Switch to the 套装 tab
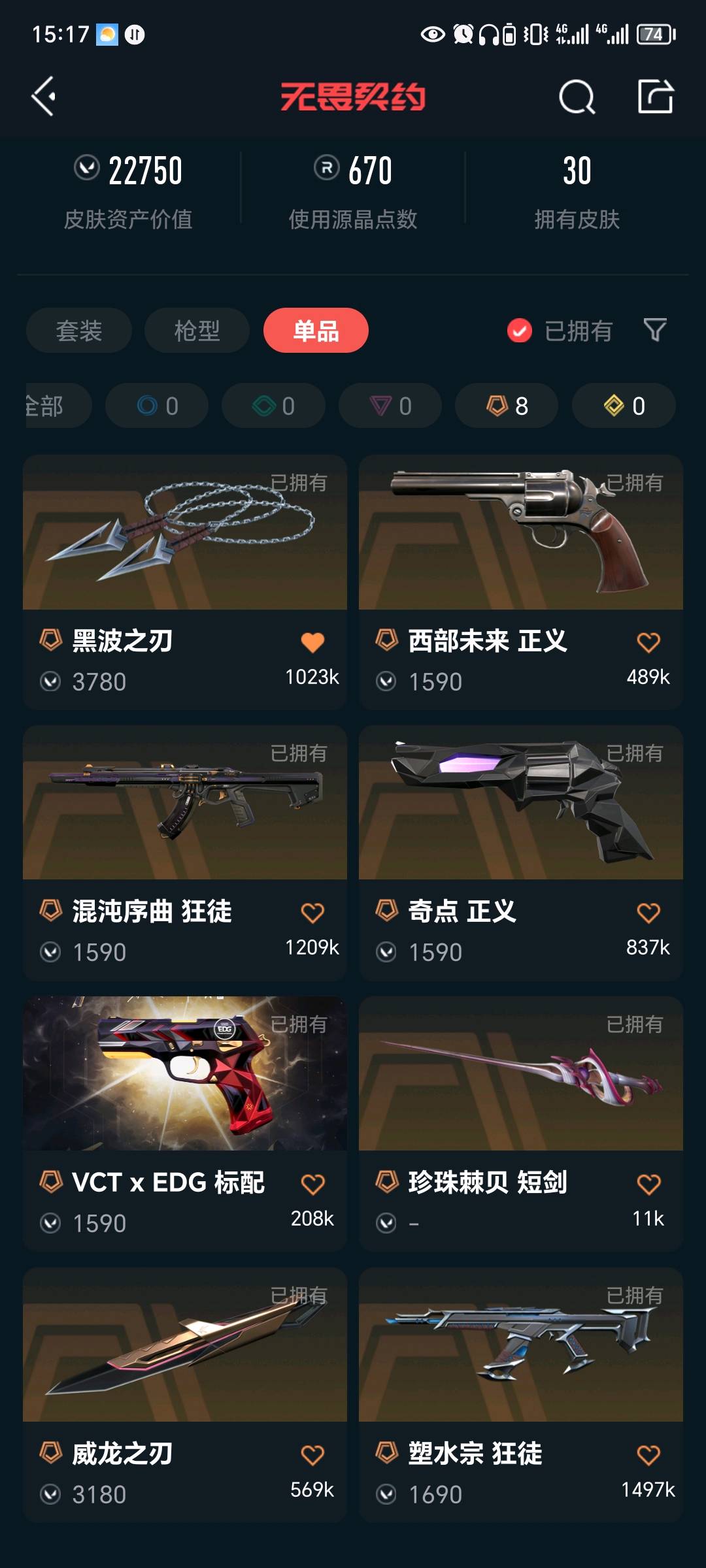This screenshot has height=1568, width=706. (x=79, y=331)
